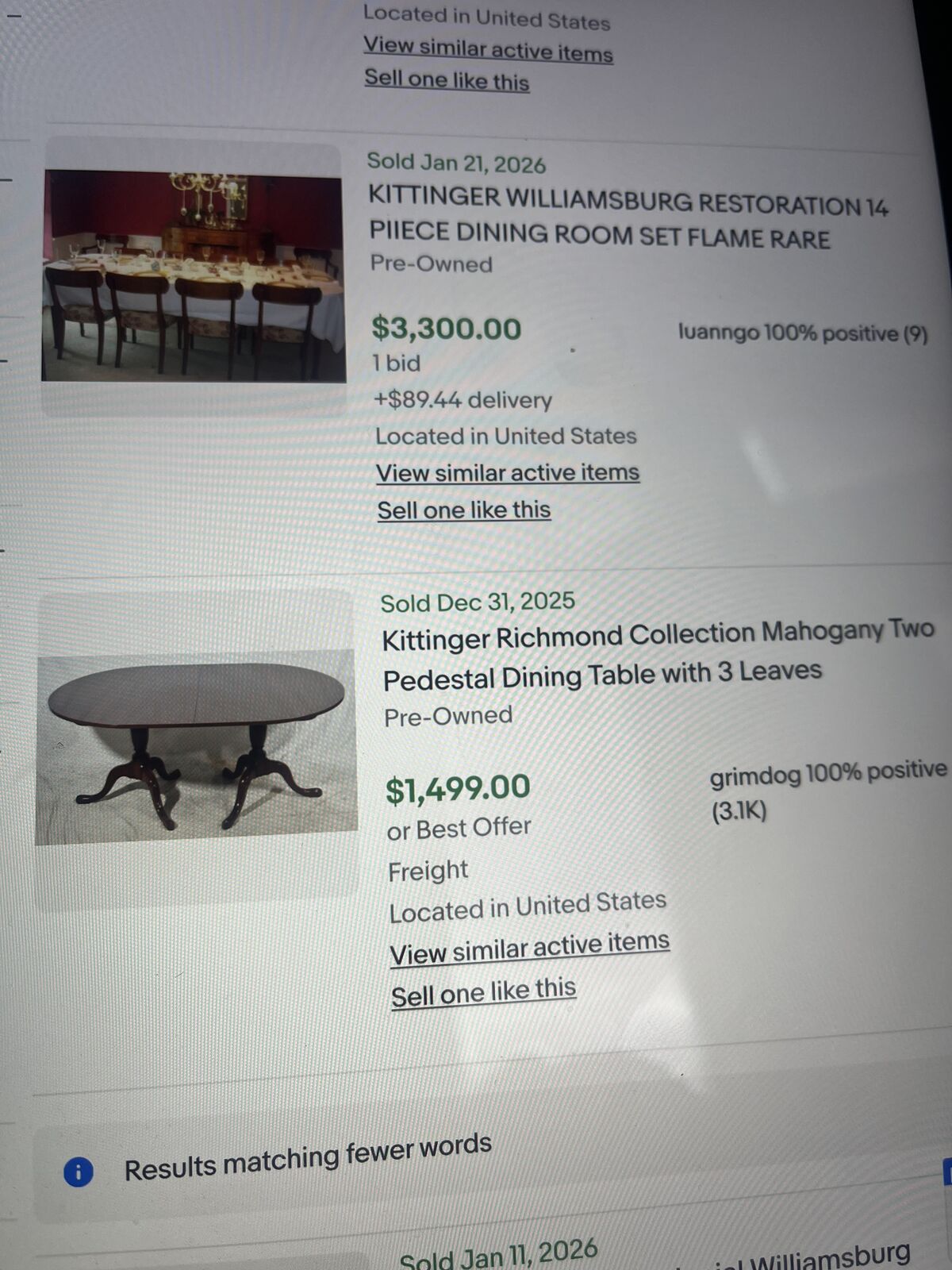View similar active items link at the top
This screenshot has height=1270, width=952.
click(x=488, y=49)
